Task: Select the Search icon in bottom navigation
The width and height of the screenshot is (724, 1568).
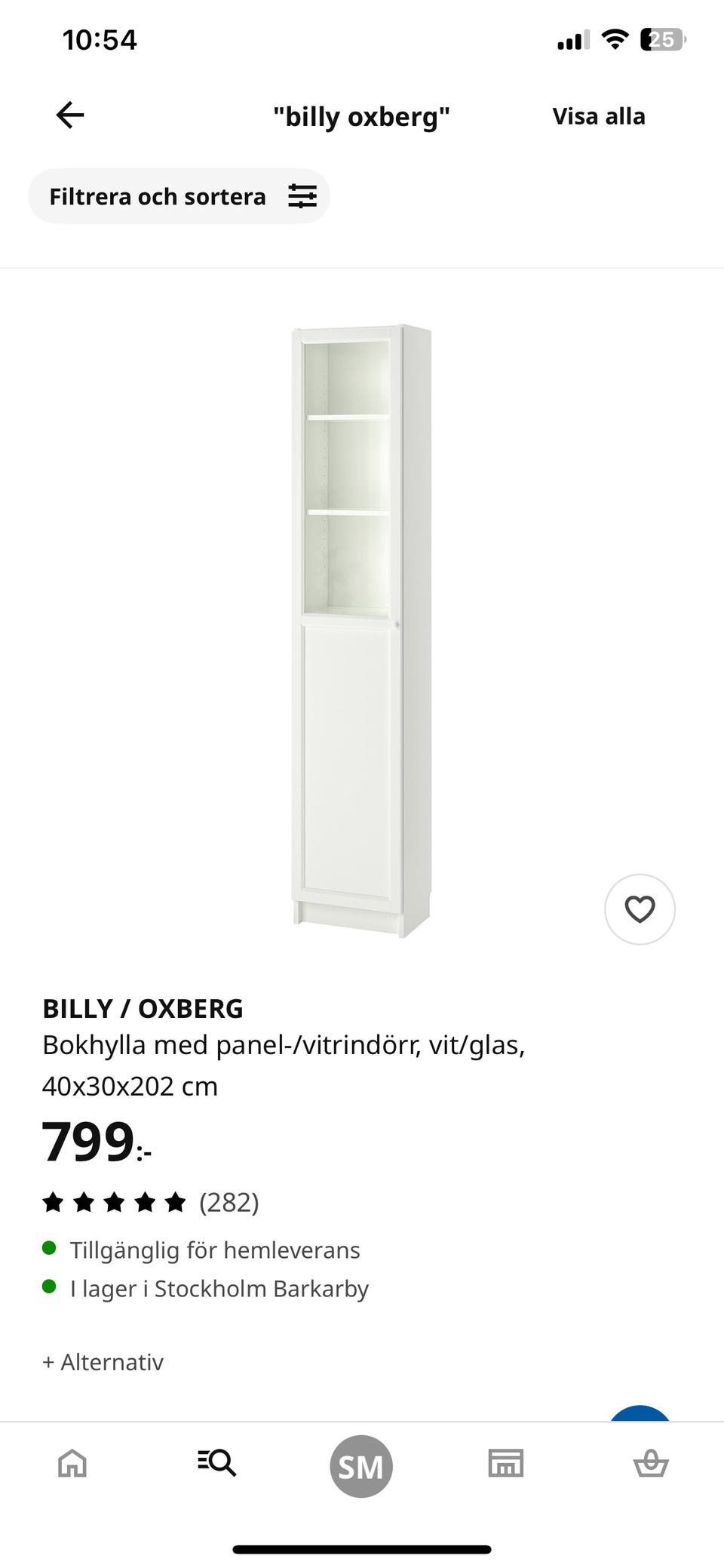Action: (216, 1464)
